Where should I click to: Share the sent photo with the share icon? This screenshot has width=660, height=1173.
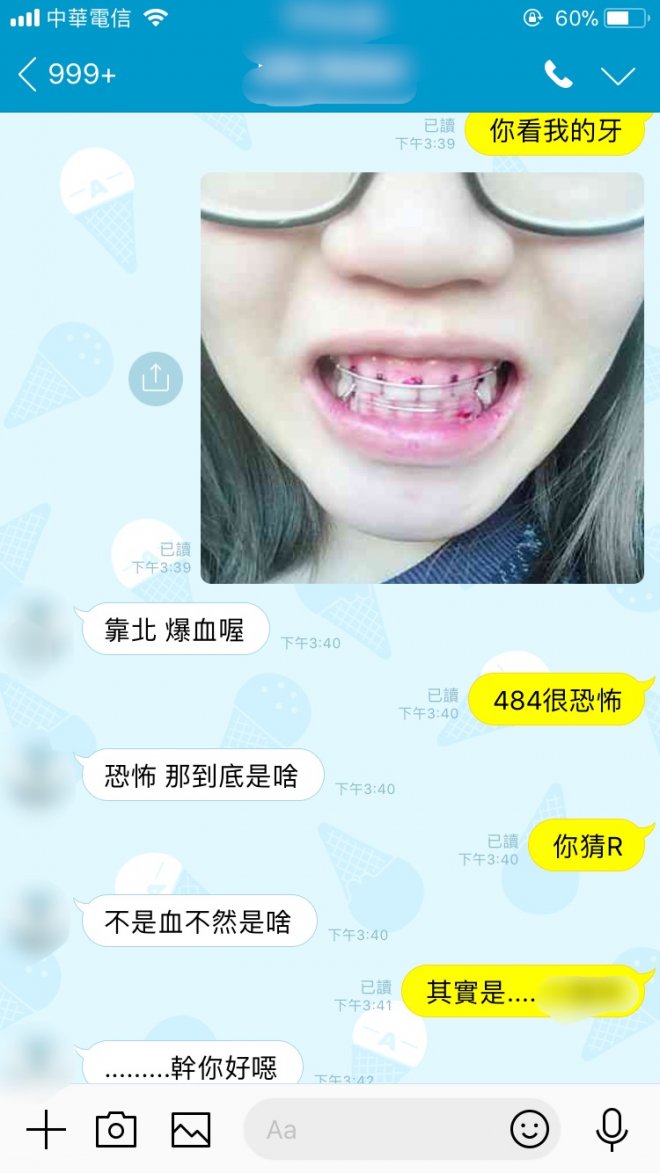point(156,378)
